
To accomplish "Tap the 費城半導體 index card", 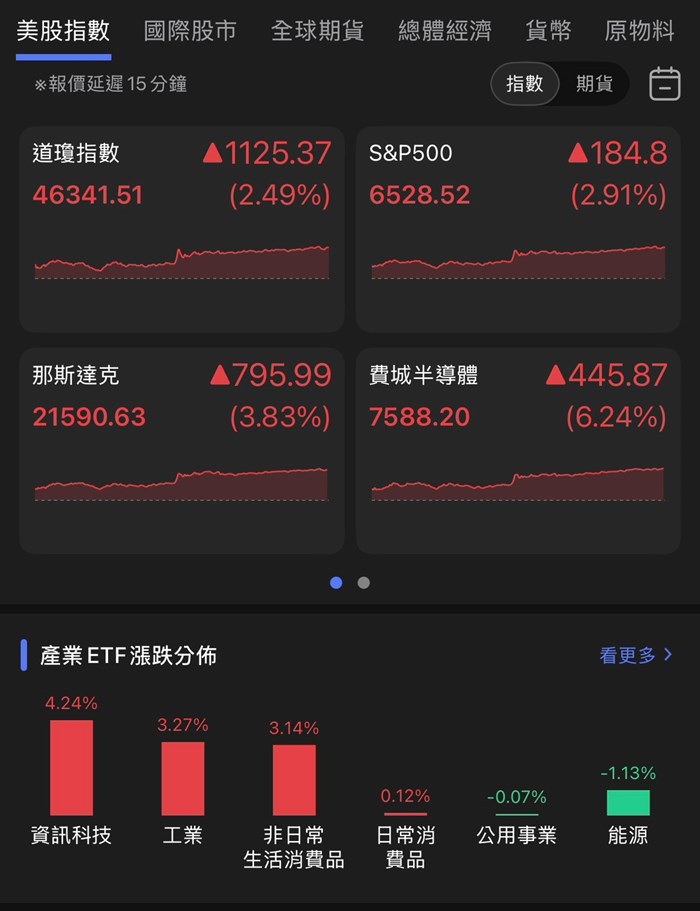I will point(518,450).
